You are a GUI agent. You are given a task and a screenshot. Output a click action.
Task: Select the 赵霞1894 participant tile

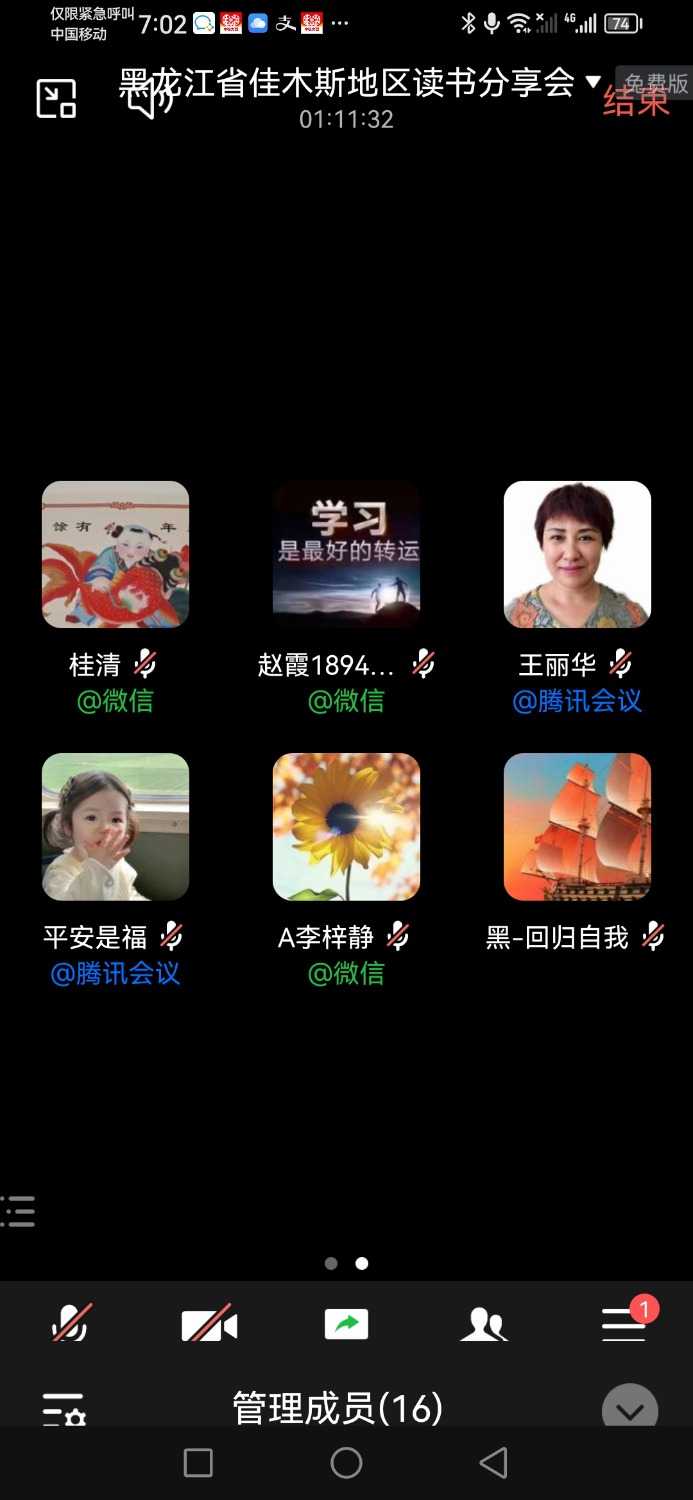coord(346,555)
